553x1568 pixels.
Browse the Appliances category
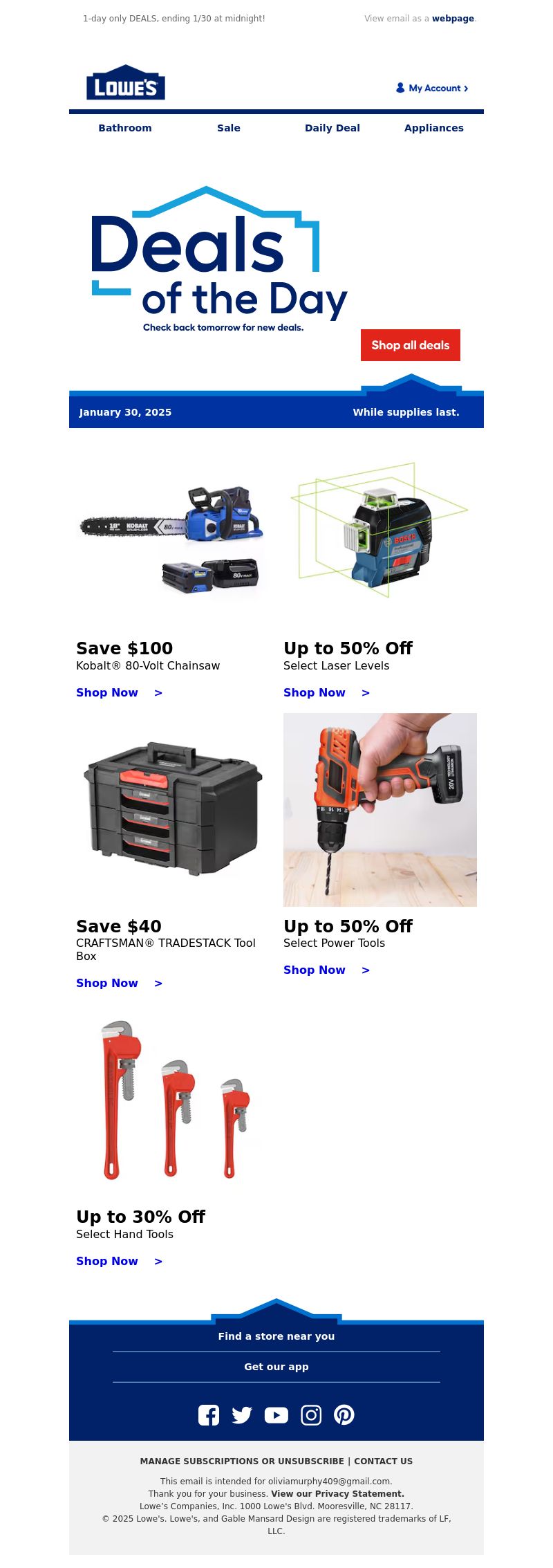434,128
